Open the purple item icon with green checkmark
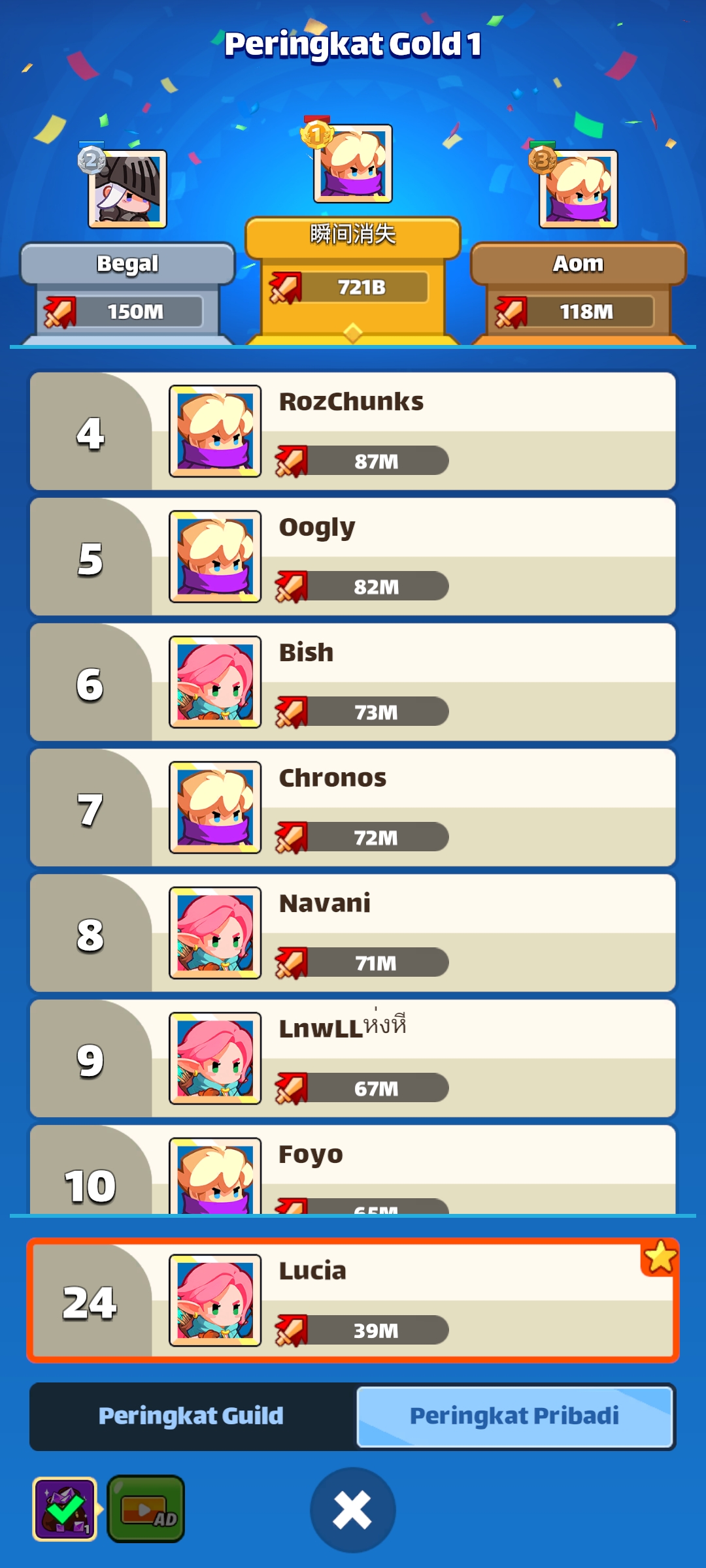This screenshot has height=1568, width=706. (x=64, y=1509)
